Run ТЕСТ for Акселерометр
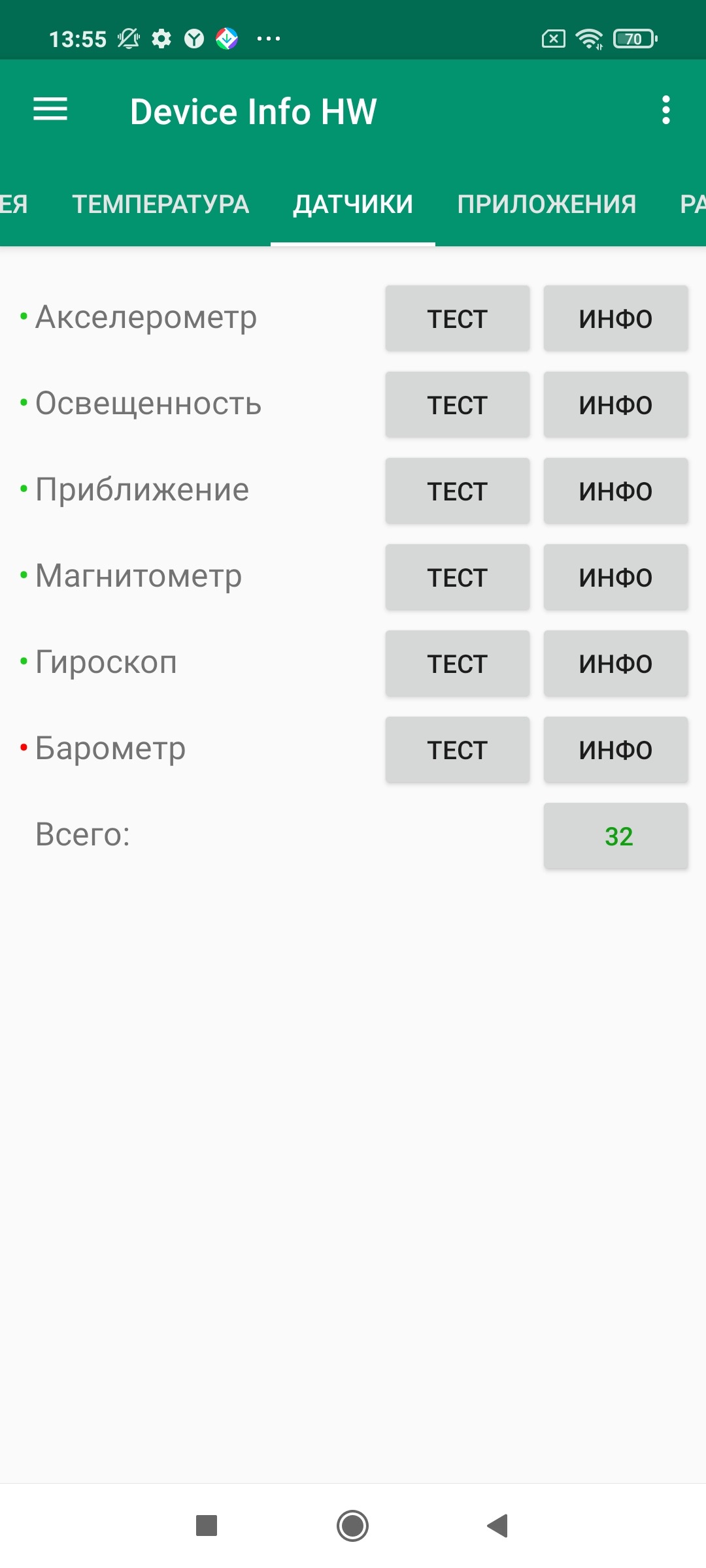Viewport: 706px width, 1568px height. pos(457,319)
